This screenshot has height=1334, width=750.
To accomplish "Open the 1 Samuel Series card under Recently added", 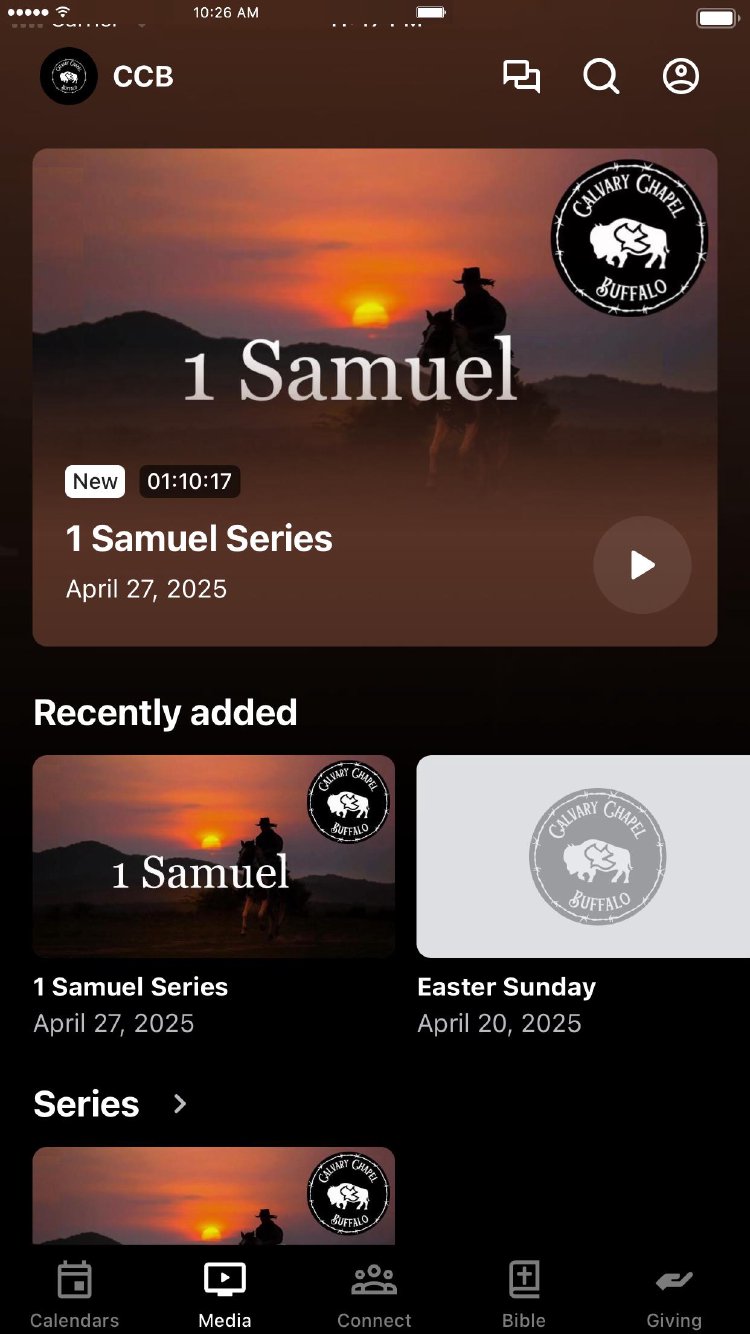I will 214,856.
